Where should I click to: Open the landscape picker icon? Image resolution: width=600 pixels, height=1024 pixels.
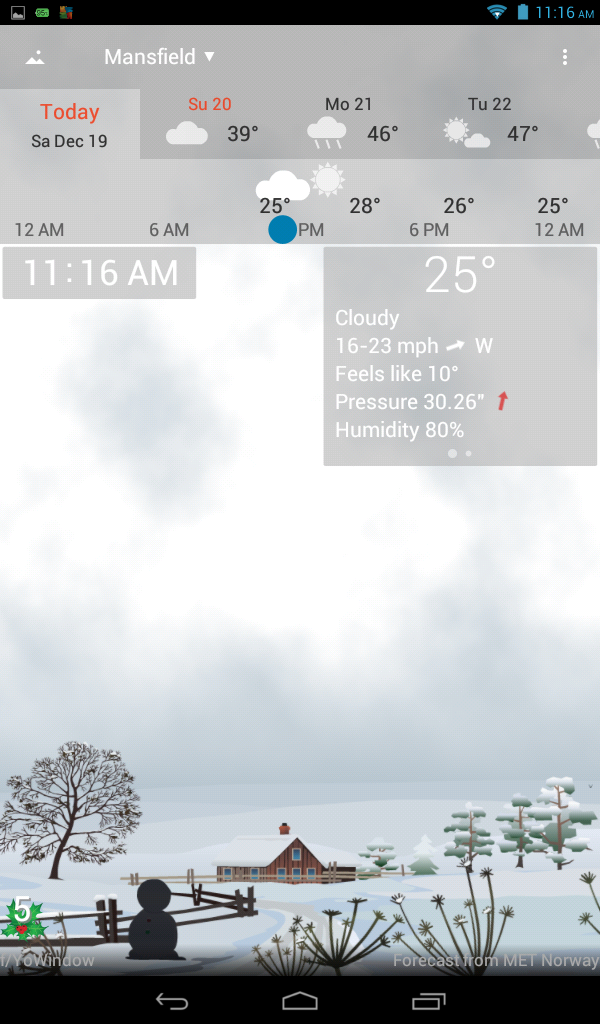click(x=35, y=57)
